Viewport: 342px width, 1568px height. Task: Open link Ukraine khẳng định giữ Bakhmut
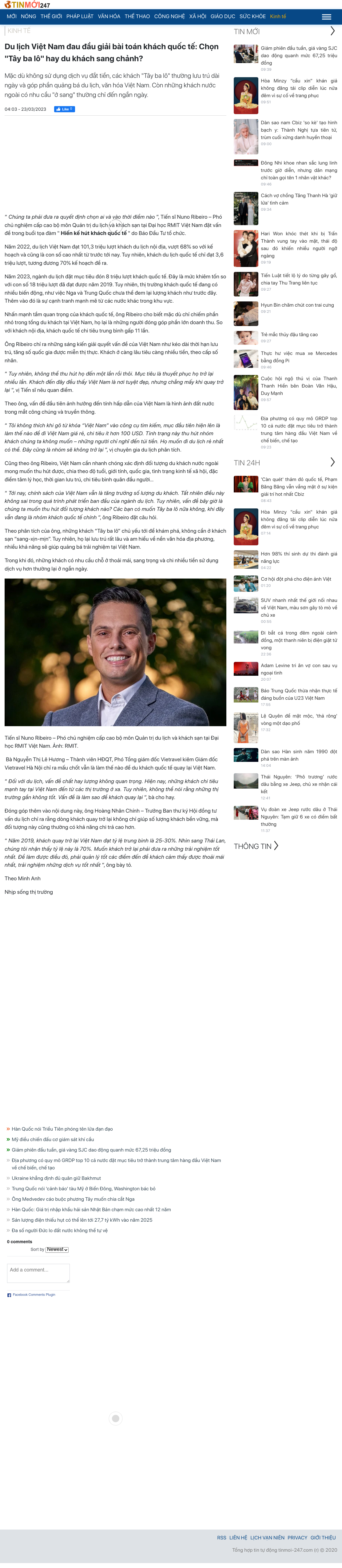pyautogui.click(x=56, y=1178)
